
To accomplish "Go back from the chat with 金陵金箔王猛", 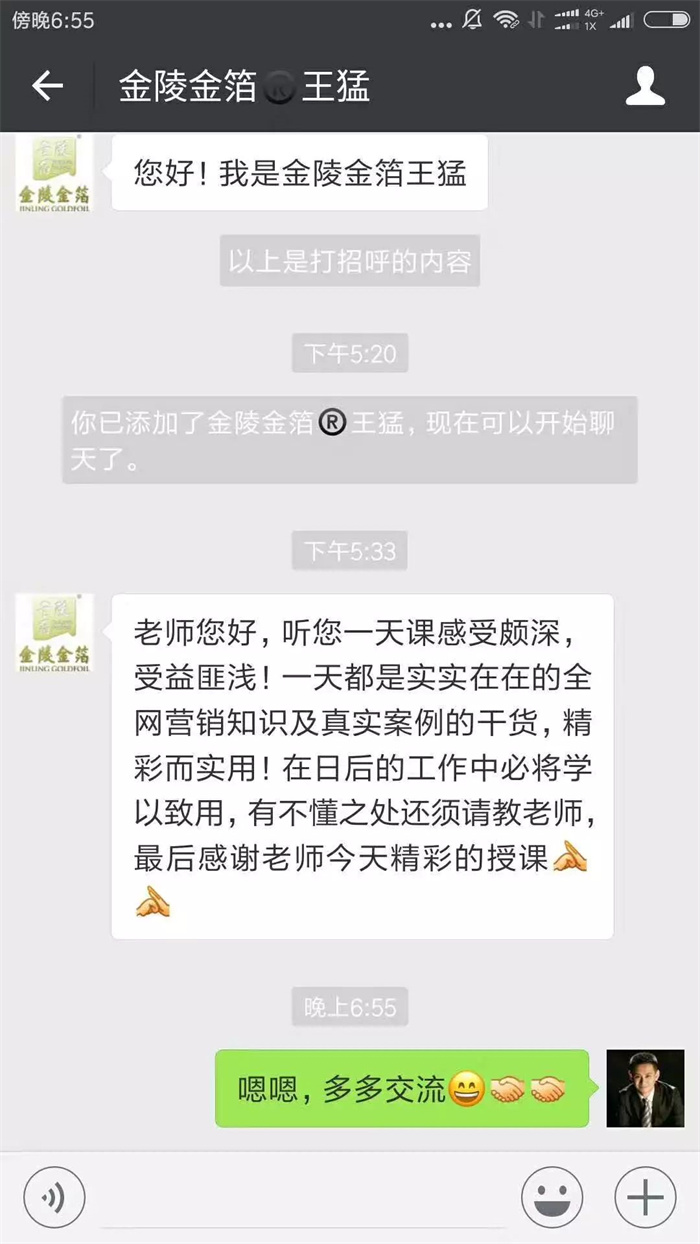I will (47, 87).
